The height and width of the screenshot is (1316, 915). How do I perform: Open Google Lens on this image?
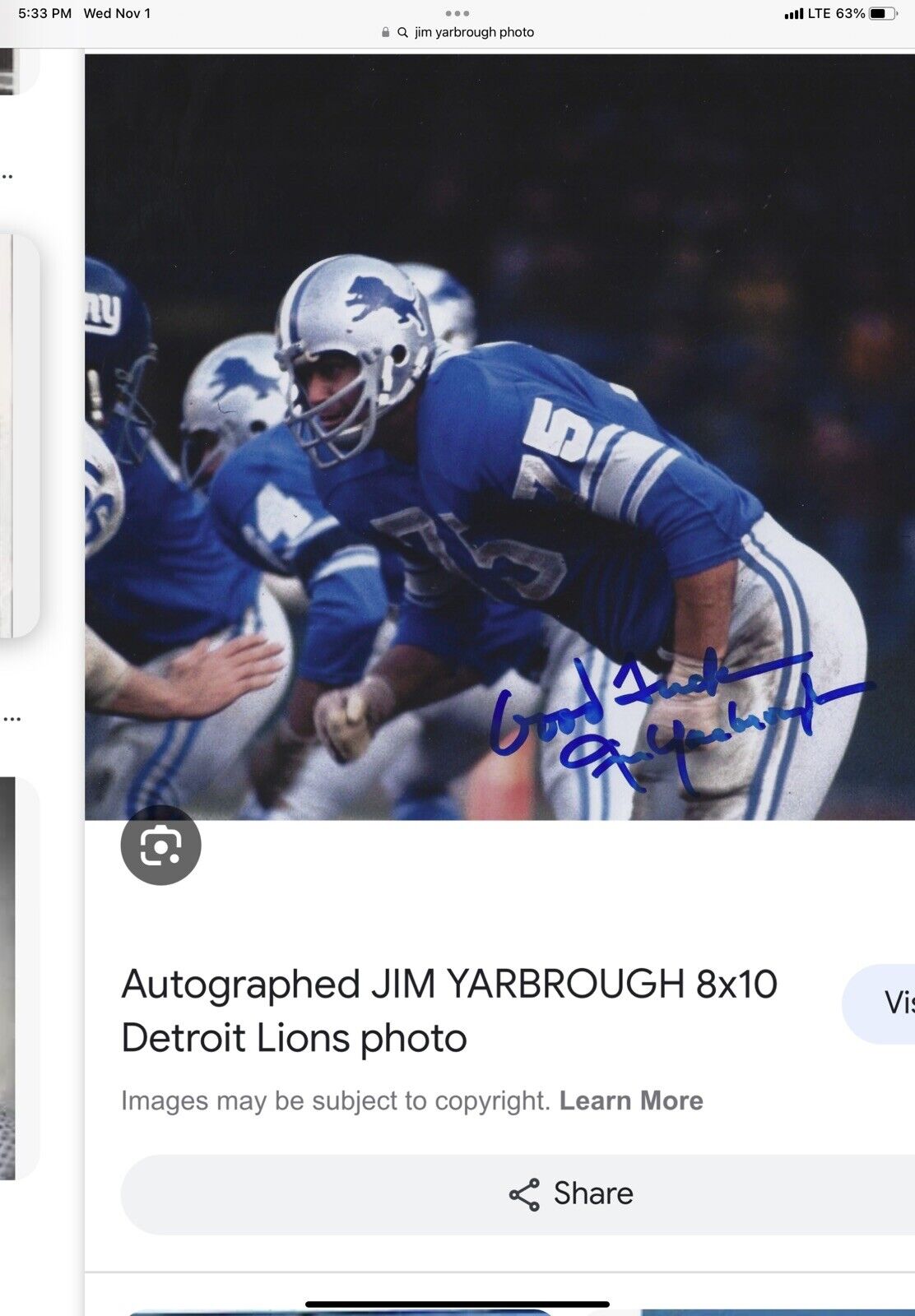click(x=160, y=846)
